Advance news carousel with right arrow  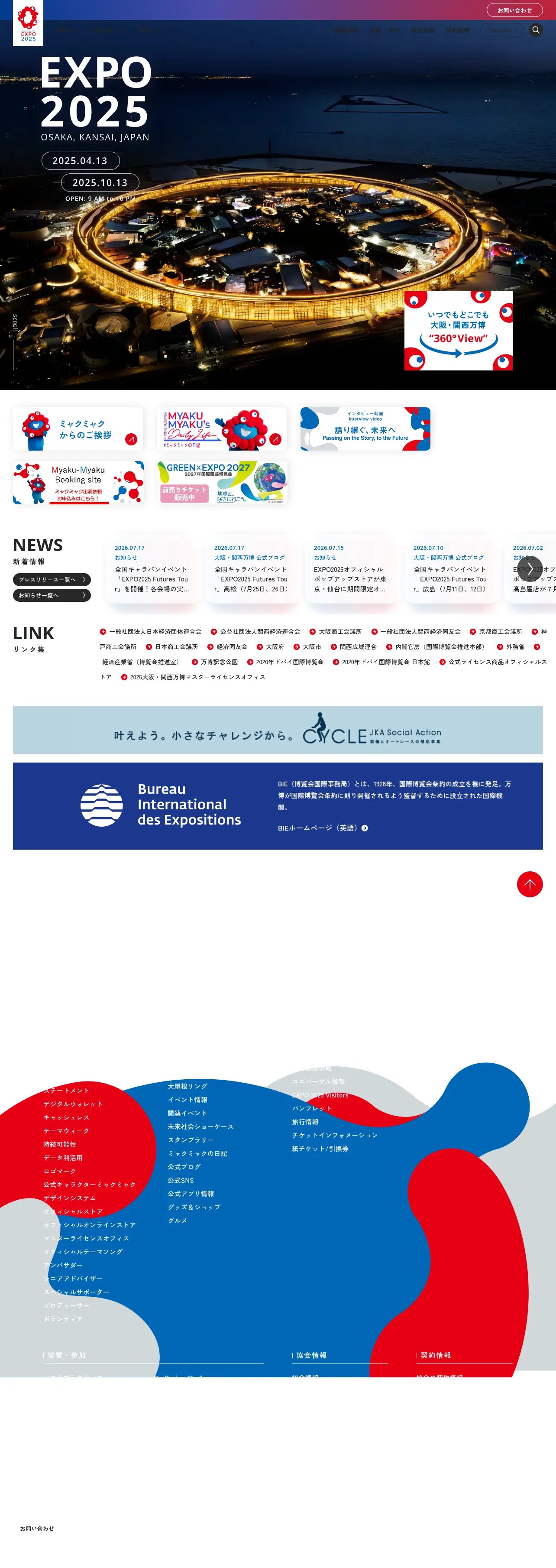[x=530, y=568]
